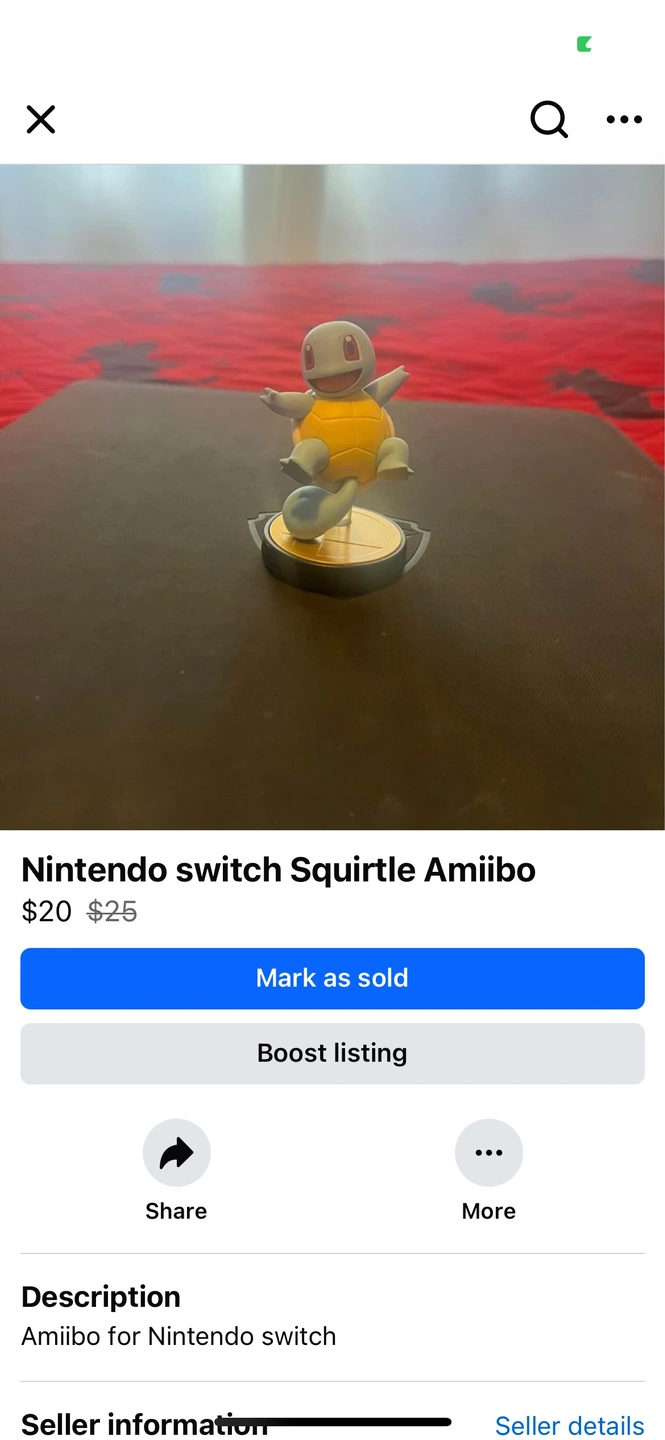
Task: Open the top-right overflow menu
Action: tap(624, 120)
